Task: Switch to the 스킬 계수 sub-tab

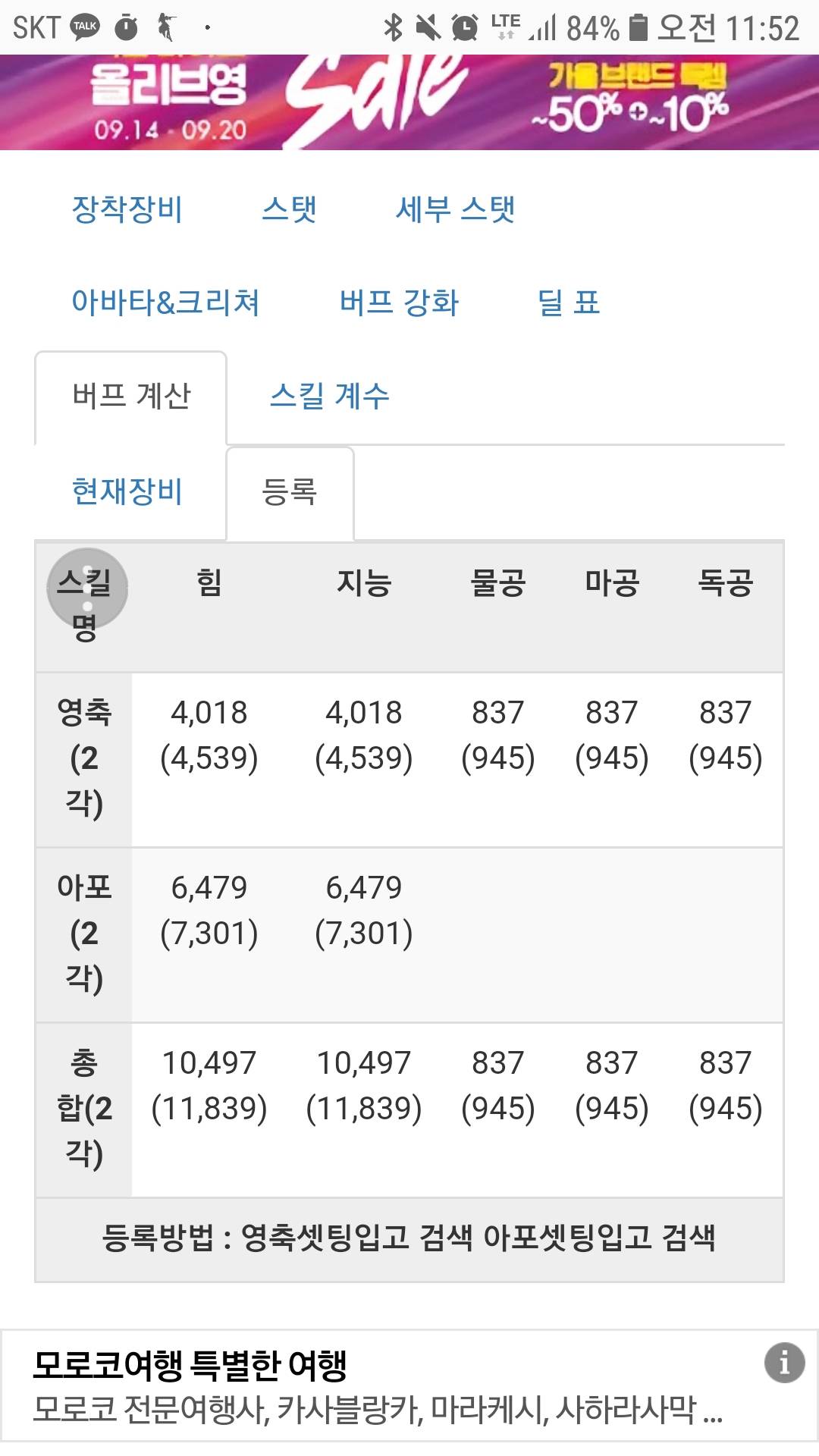Action: (x=330, y=396)
